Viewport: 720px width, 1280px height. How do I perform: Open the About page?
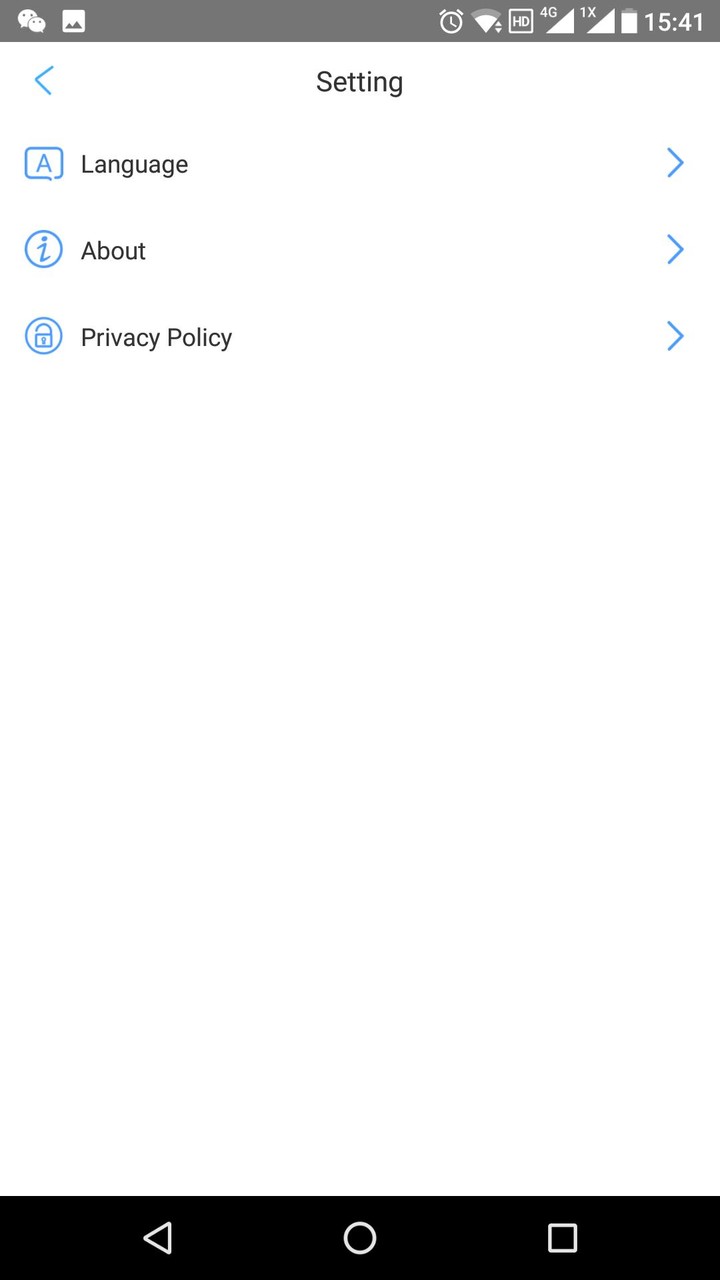coord(360,250)
